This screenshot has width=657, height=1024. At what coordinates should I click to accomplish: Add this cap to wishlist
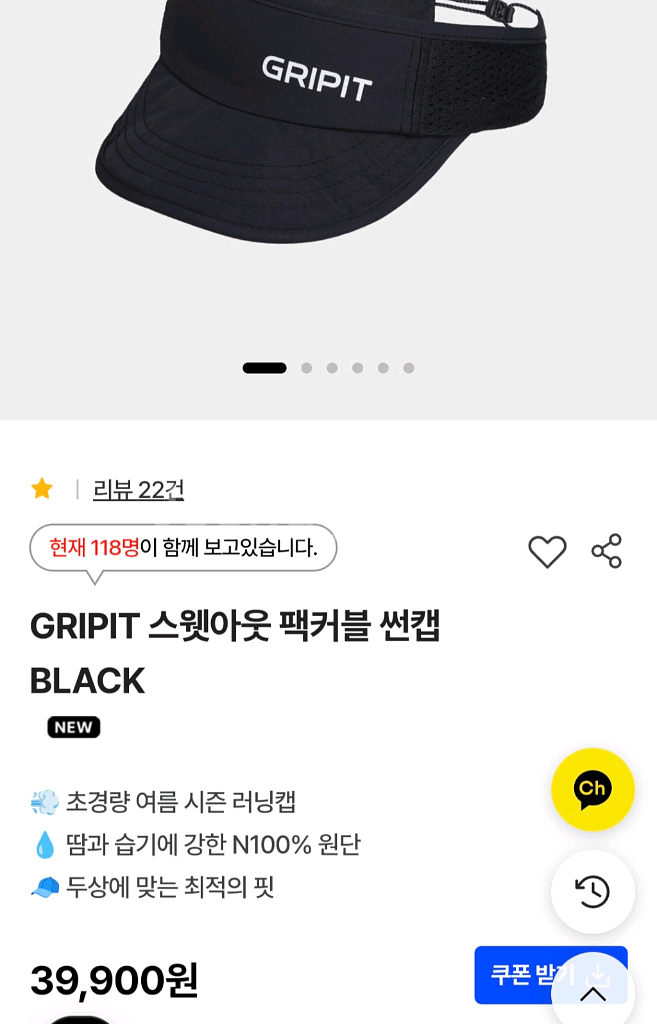coord(547,552)
